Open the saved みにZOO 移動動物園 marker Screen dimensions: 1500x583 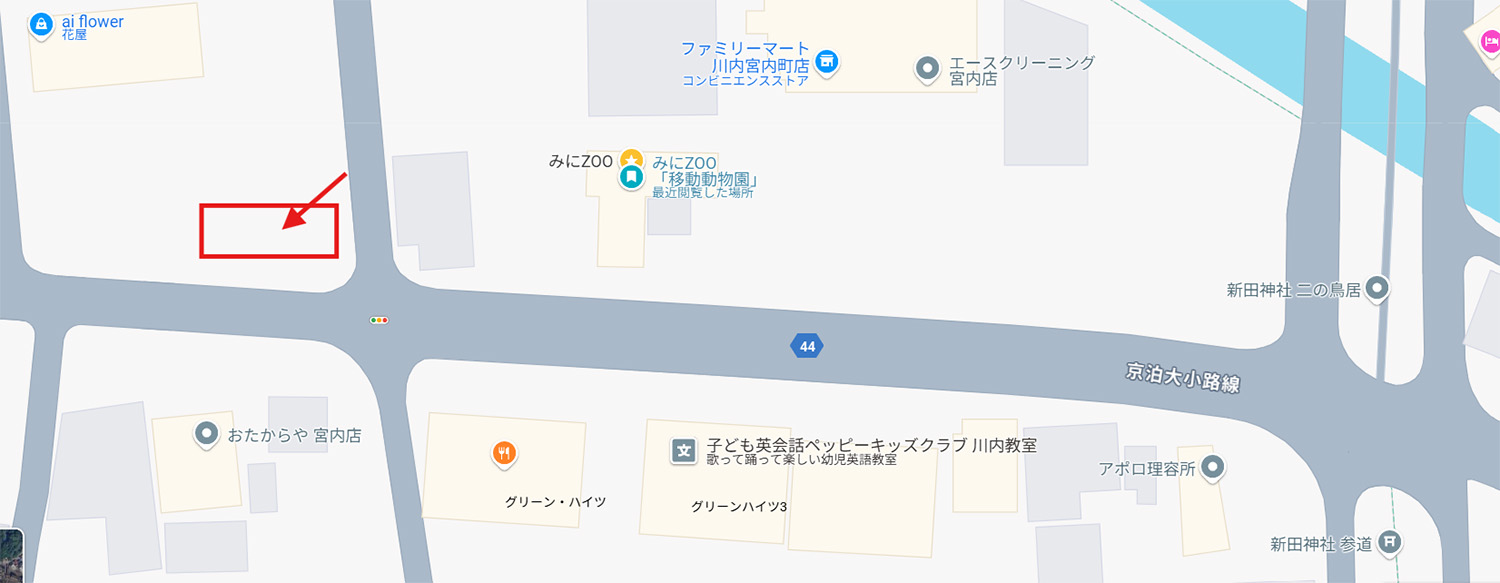[632, 178]
